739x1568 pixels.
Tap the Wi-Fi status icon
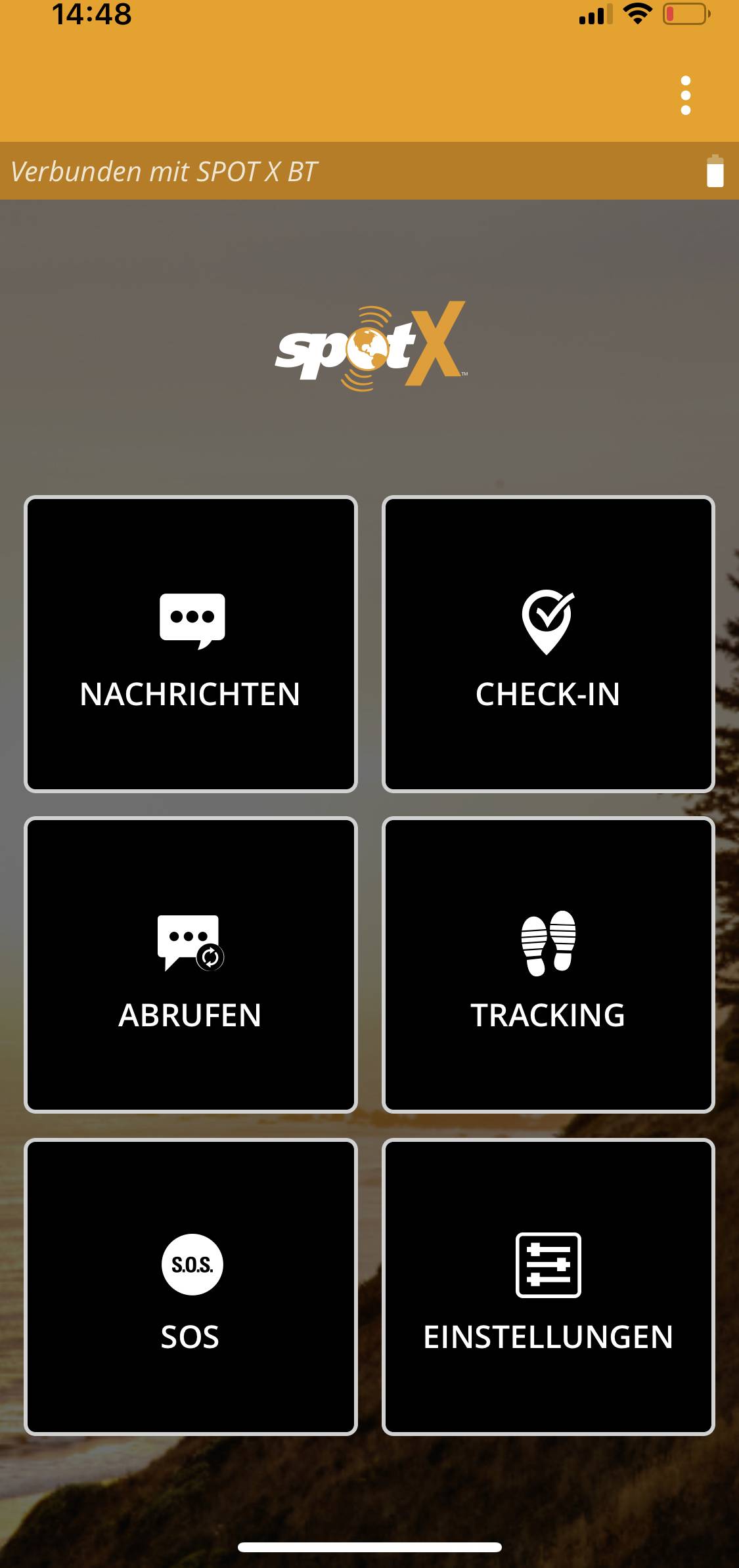636,15
